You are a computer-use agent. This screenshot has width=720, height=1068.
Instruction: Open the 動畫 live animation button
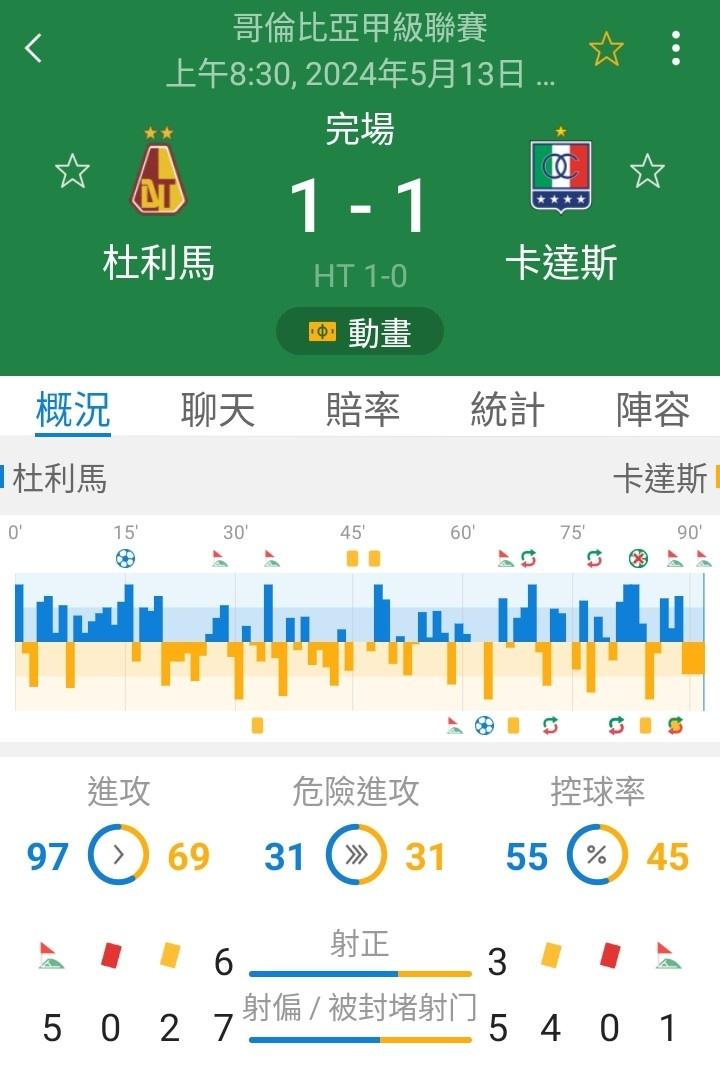360,332
